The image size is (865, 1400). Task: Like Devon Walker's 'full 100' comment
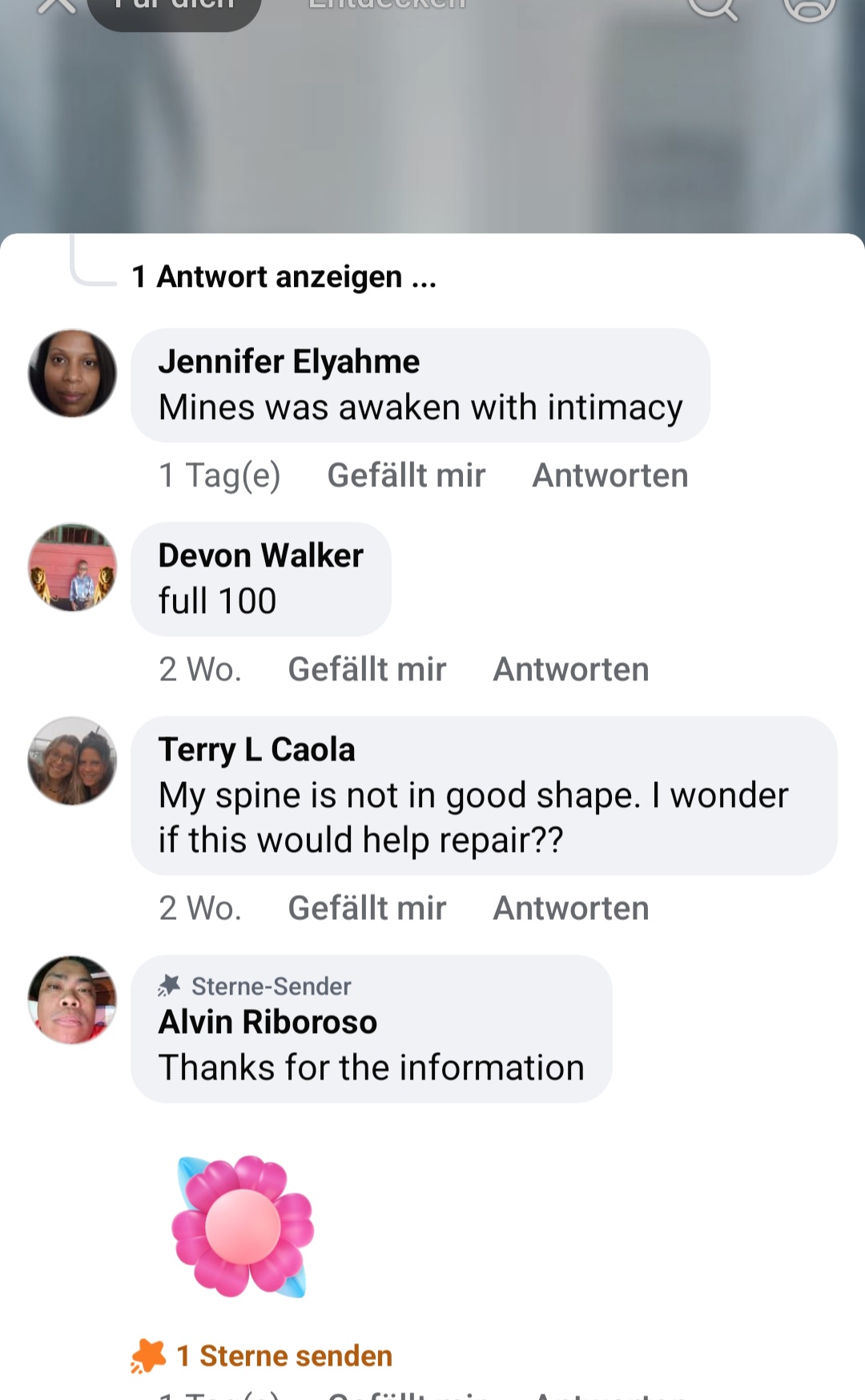pyautogui.click(x=367, y=669)
